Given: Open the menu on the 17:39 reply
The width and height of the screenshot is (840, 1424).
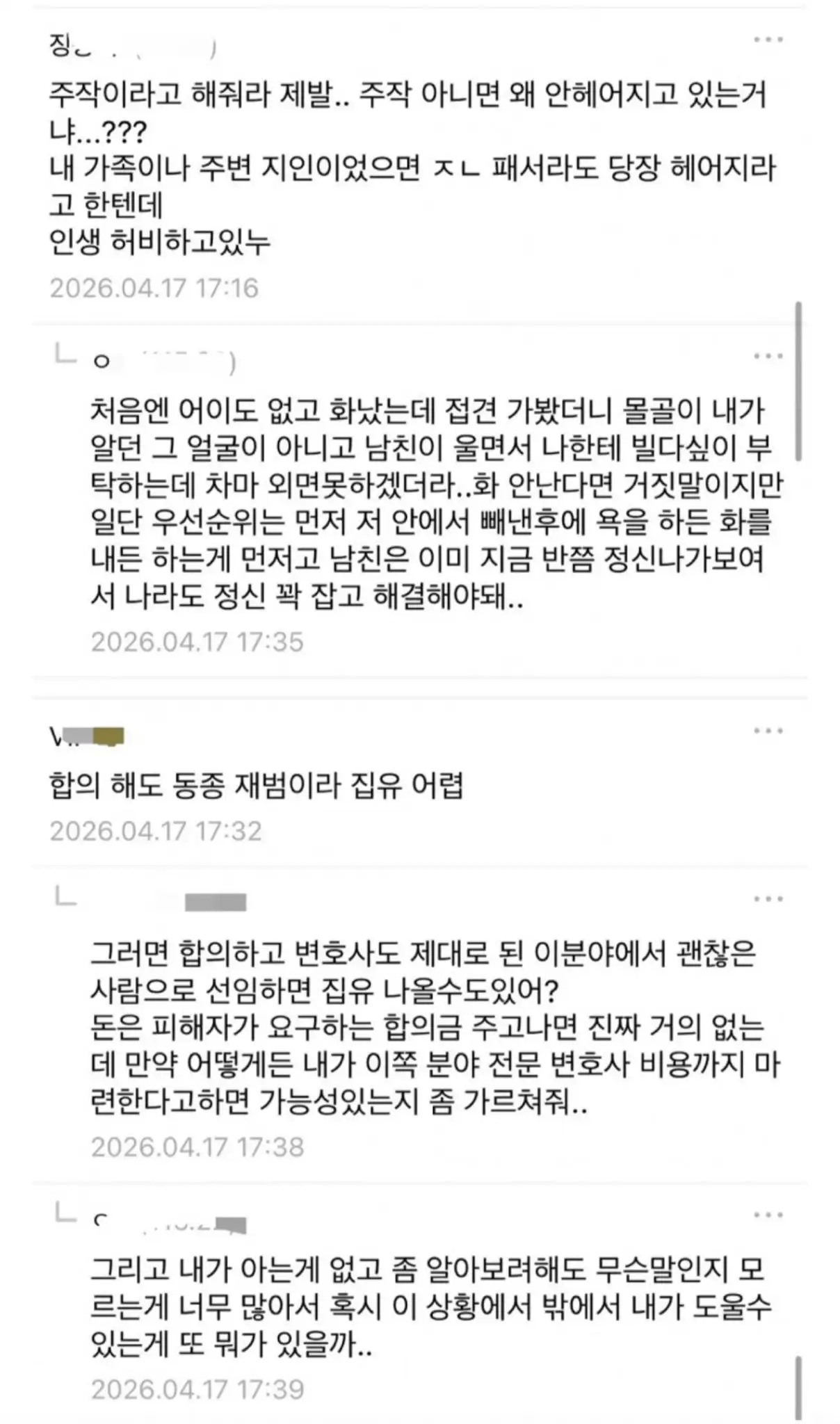Looking at the screenshot, I should tap(768, 1215).
